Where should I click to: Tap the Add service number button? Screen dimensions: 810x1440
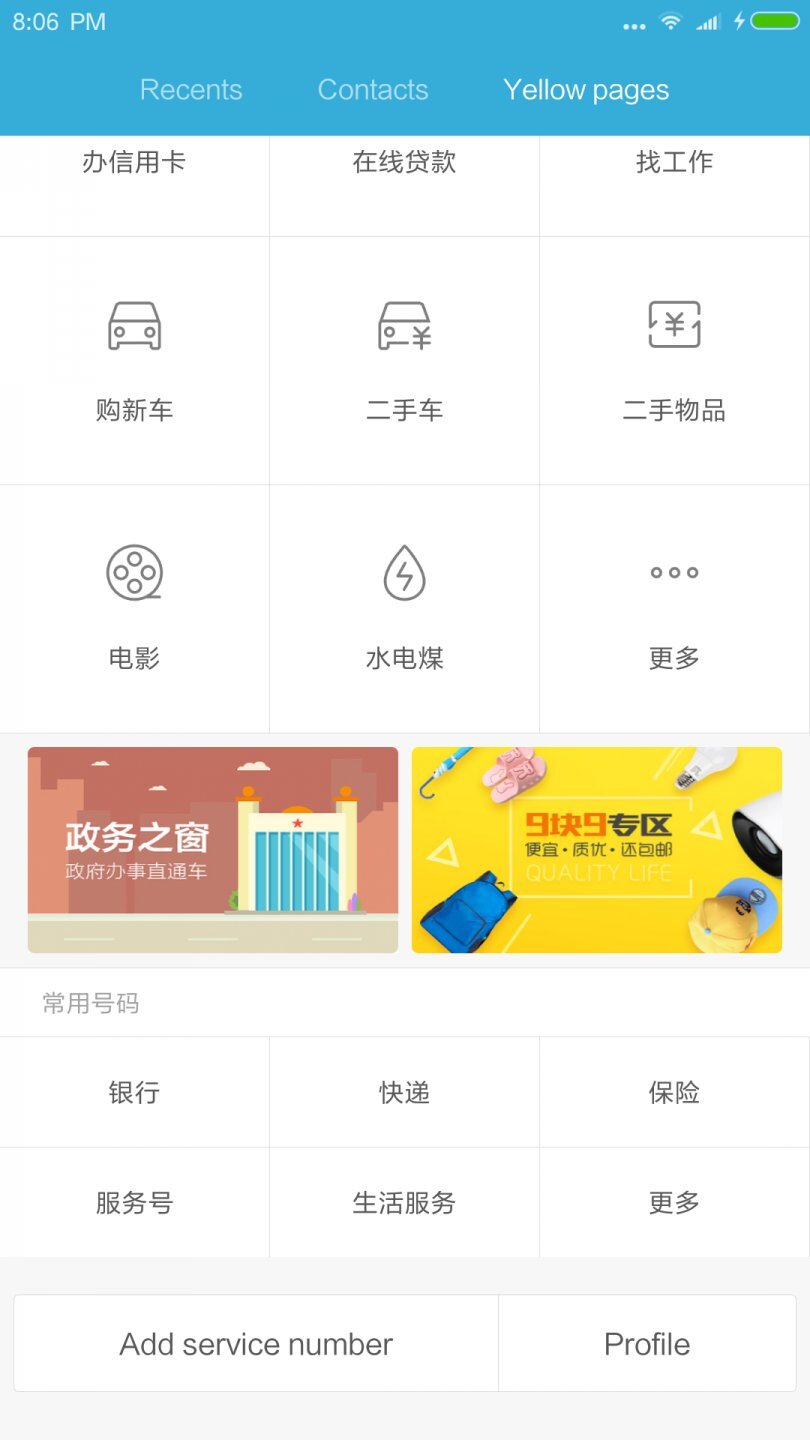pyautogui.click(x=255, y=1344)
